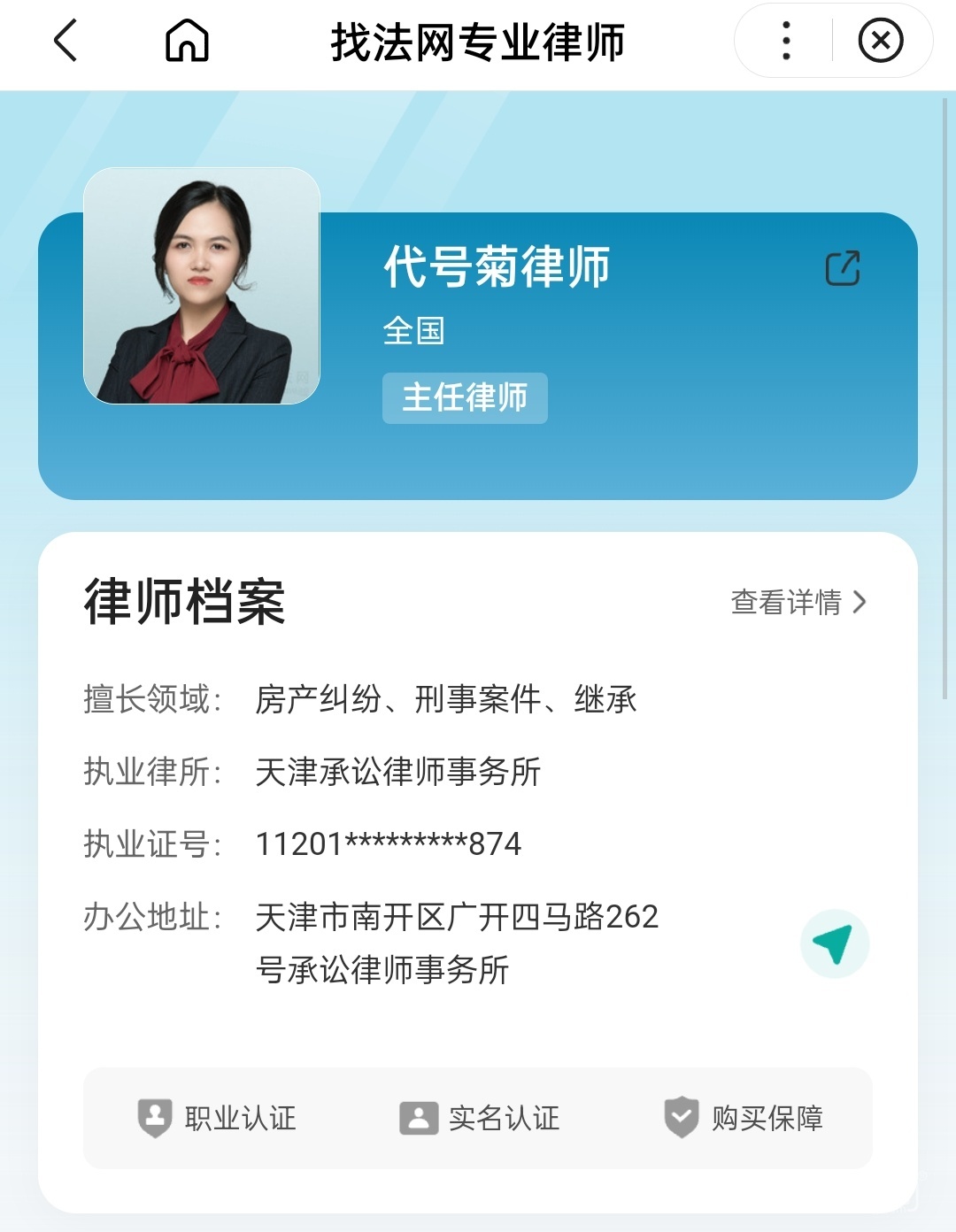This screenshot has height=1232, width=956.
Task: Open the three-dot more options menu
Action: tap(786, 41)
